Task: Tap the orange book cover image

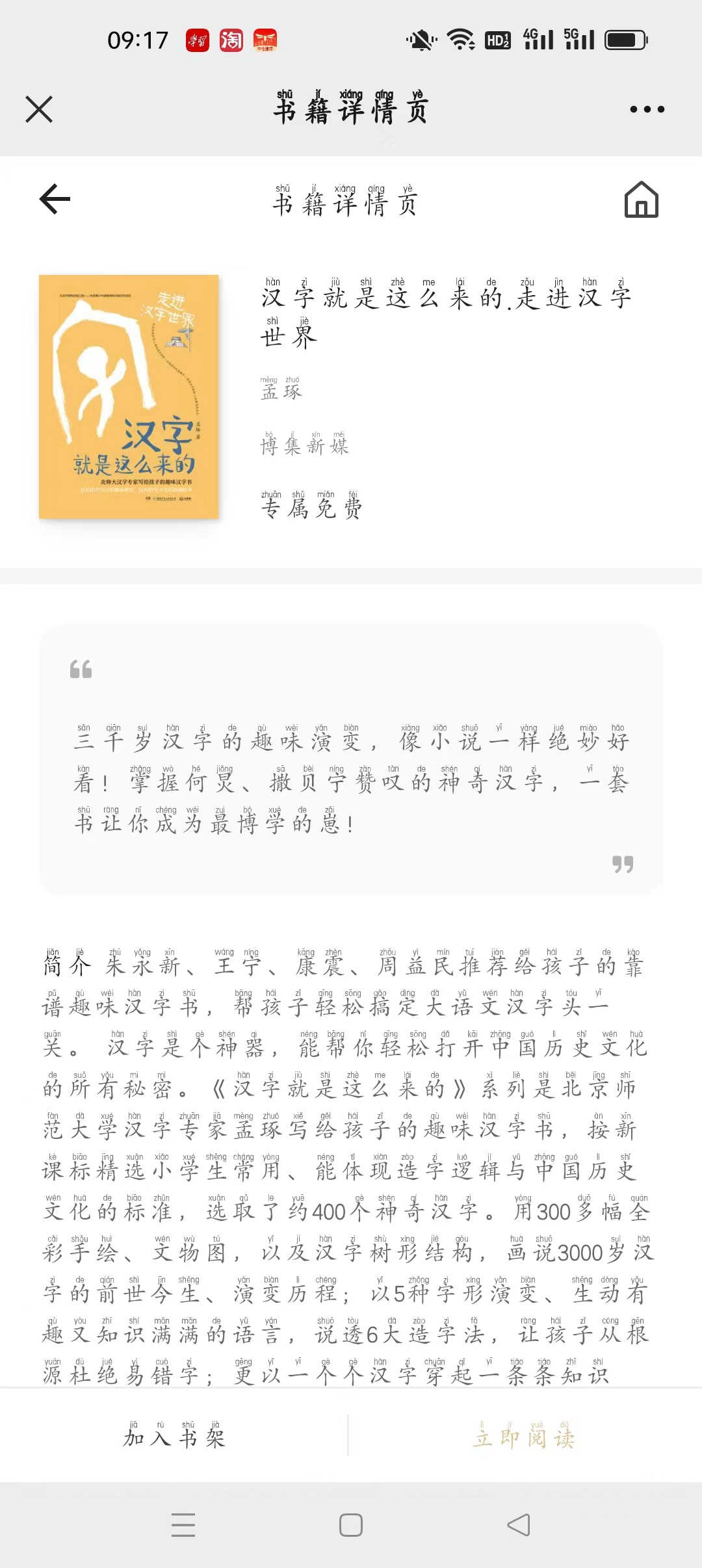Action: [x=129, y=397]
